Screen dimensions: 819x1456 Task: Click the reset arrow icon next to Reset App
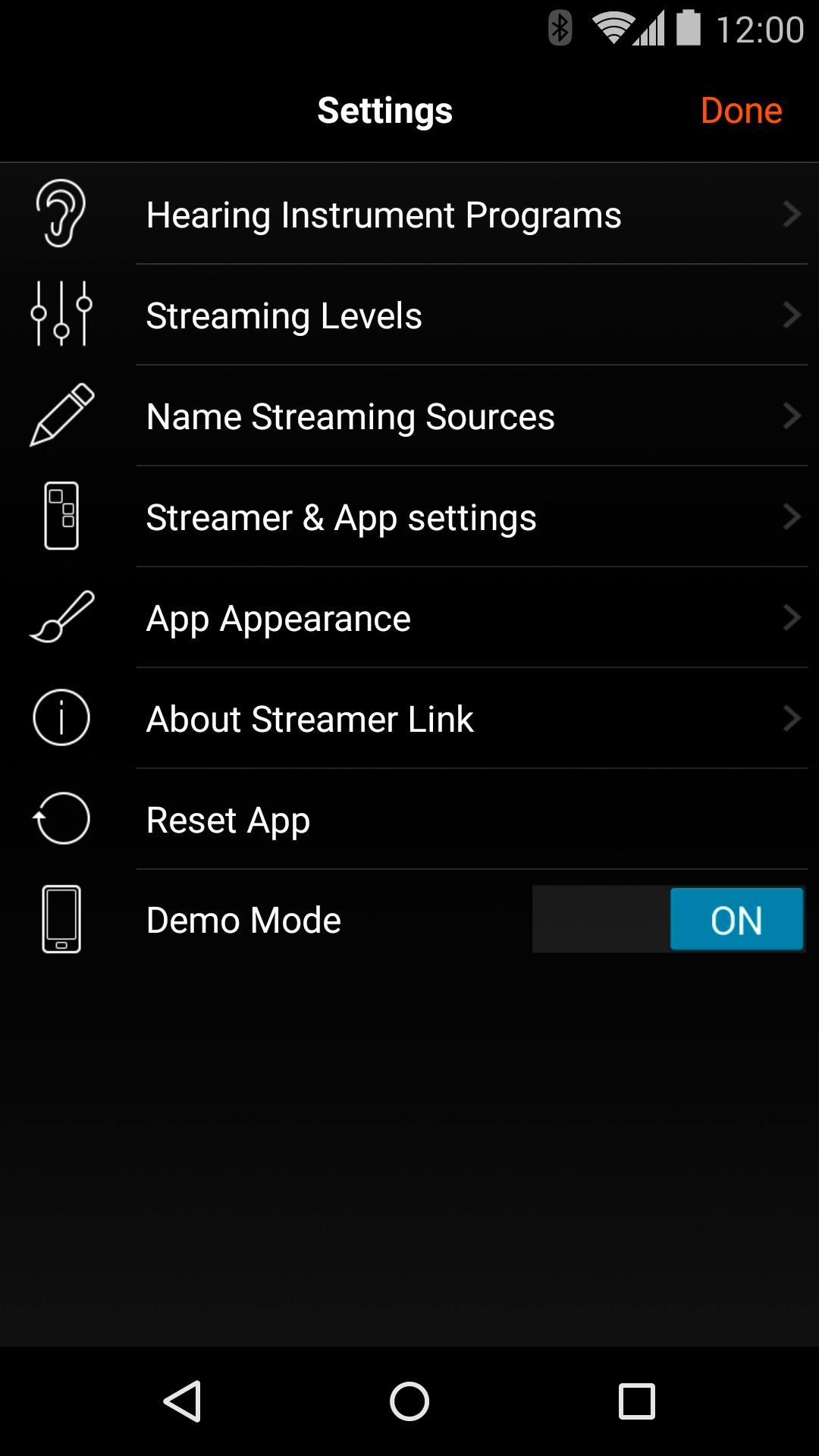pyautogui.click(x=61, y=819)
